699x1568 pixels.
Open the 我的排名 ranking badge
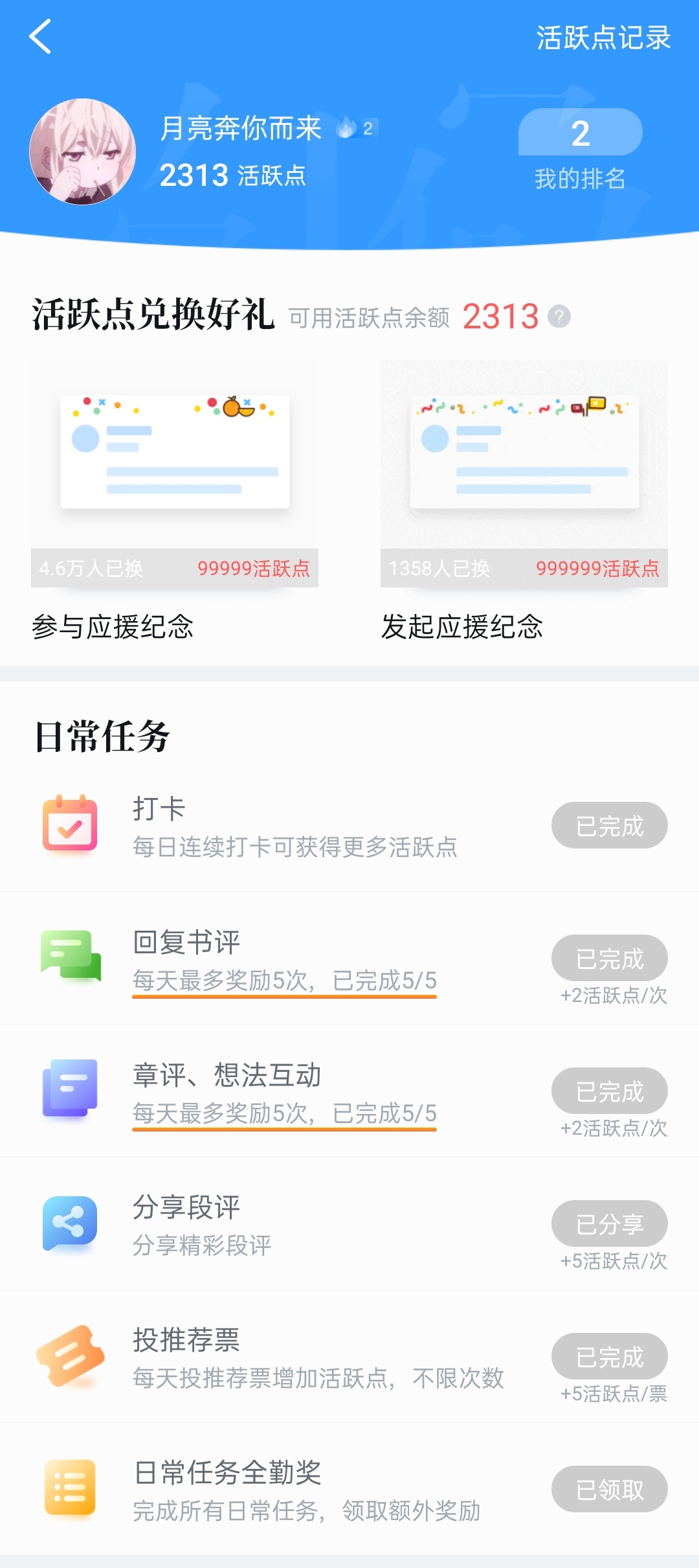point(580,150)
